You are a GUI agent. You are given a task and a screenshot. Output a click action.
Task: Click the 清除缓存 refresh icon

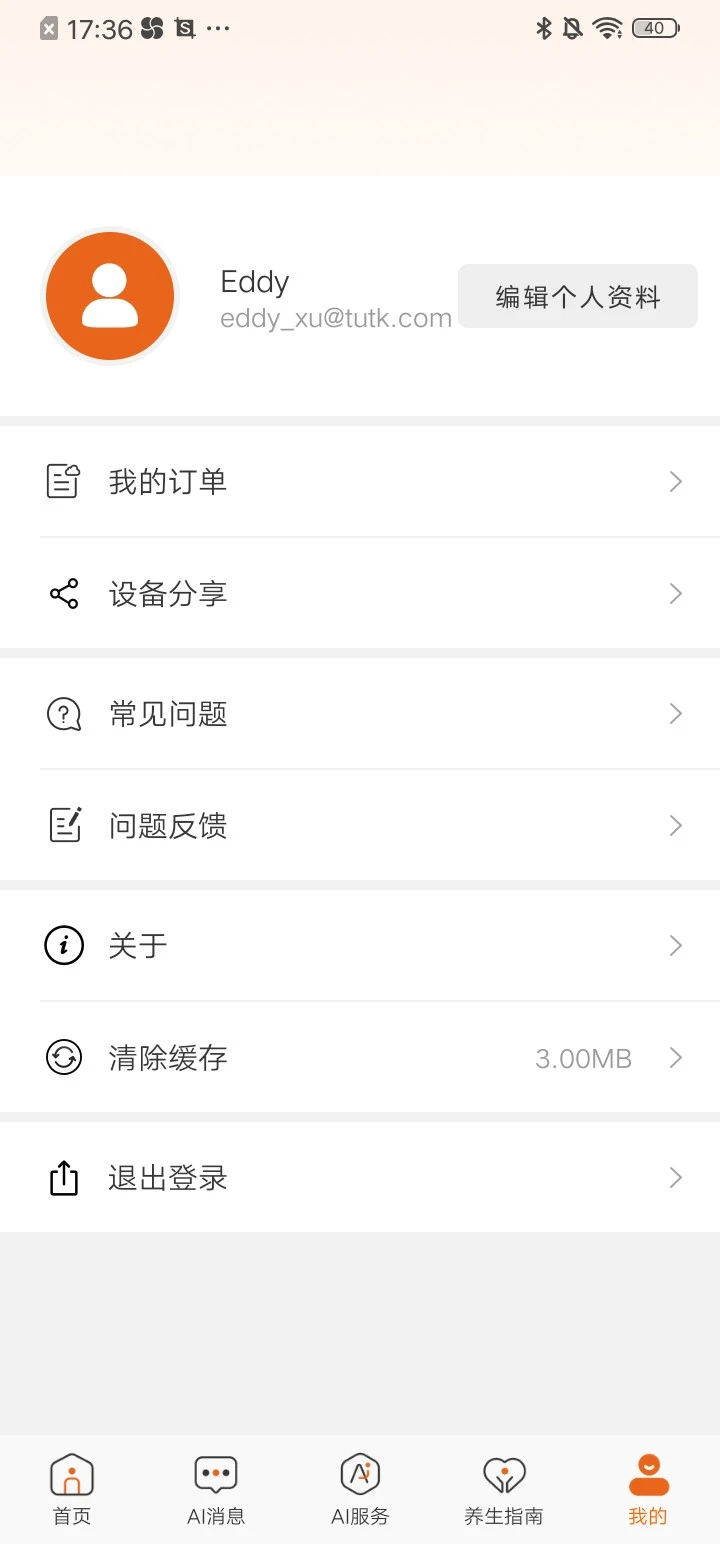[63, 1057]
